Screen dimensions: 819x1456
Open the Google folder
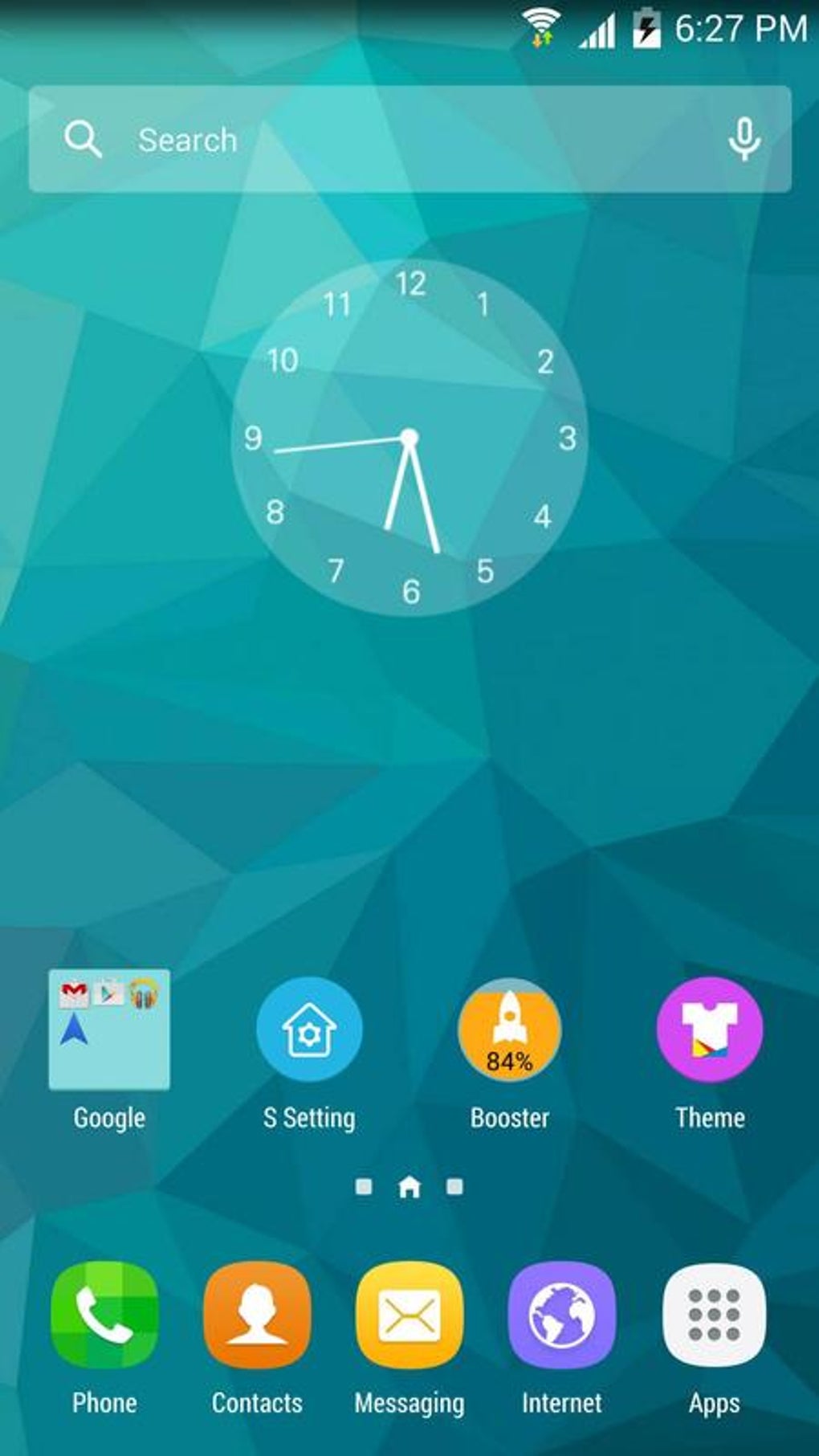pyautogui.click(x=109, y=1030)
